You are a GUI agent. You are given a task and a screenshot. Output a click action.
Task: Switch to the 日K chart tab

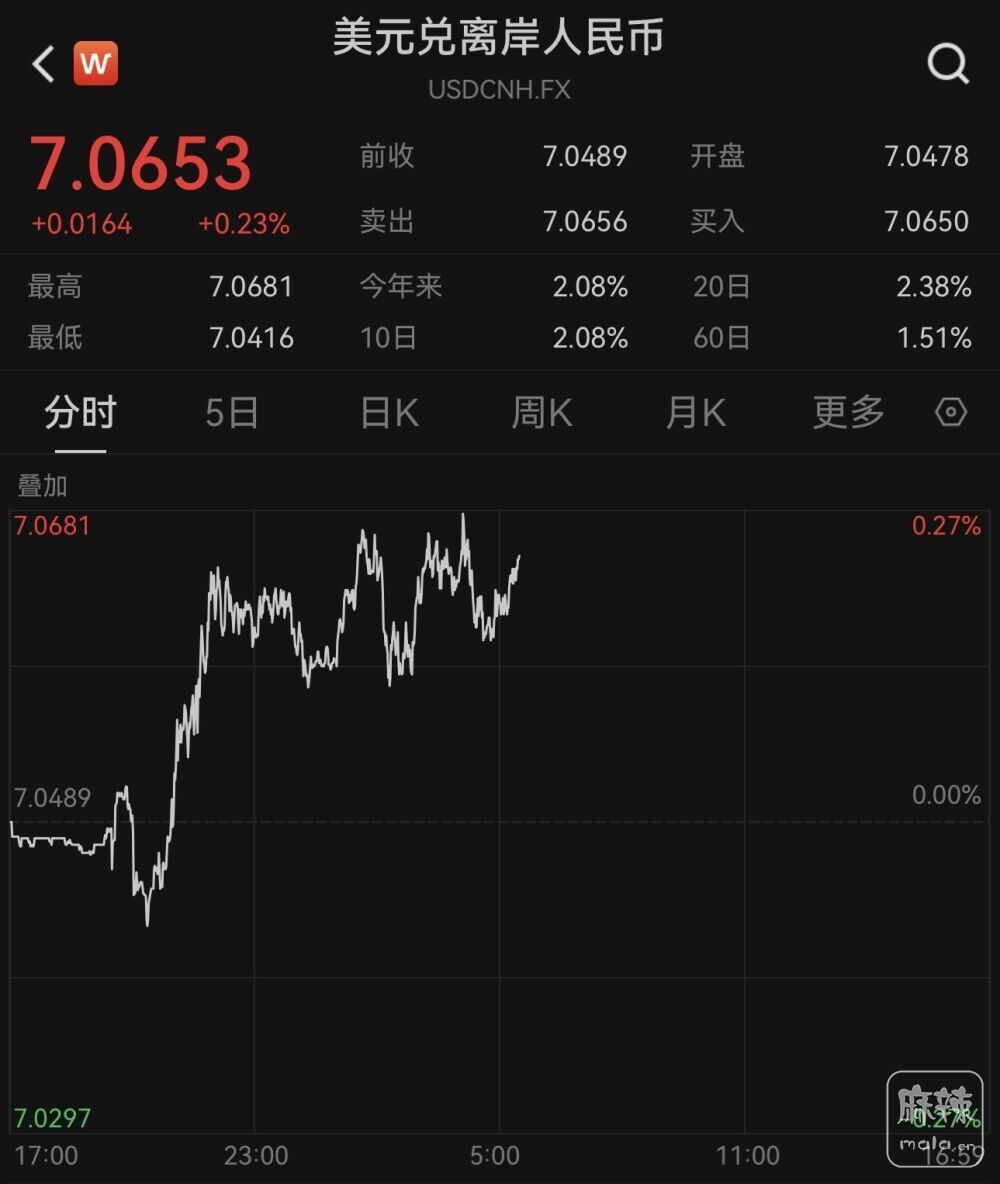pyautogui.click(x=389, y=412)
